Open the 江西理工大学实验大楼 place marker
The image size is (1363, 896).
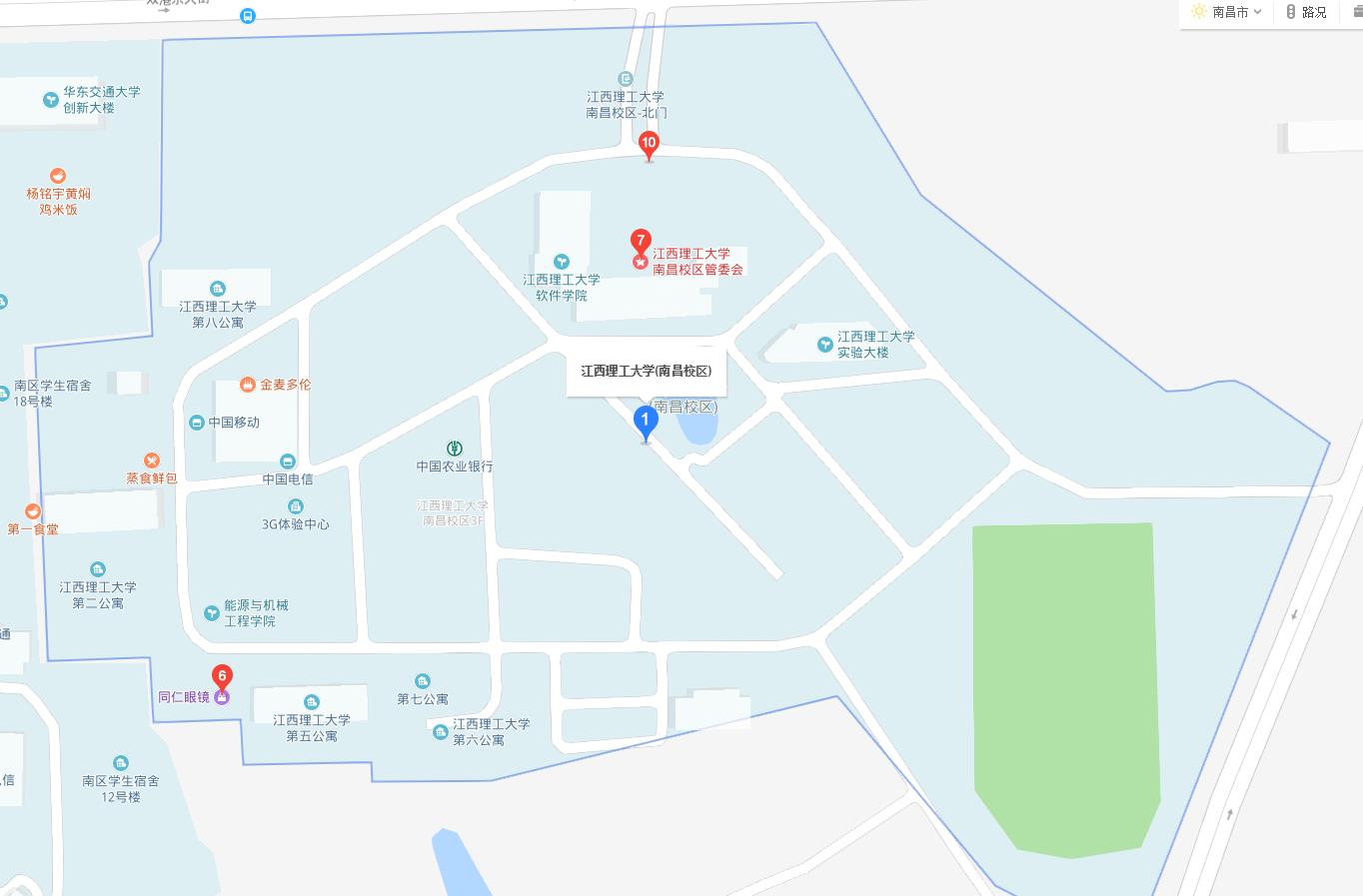824,345
